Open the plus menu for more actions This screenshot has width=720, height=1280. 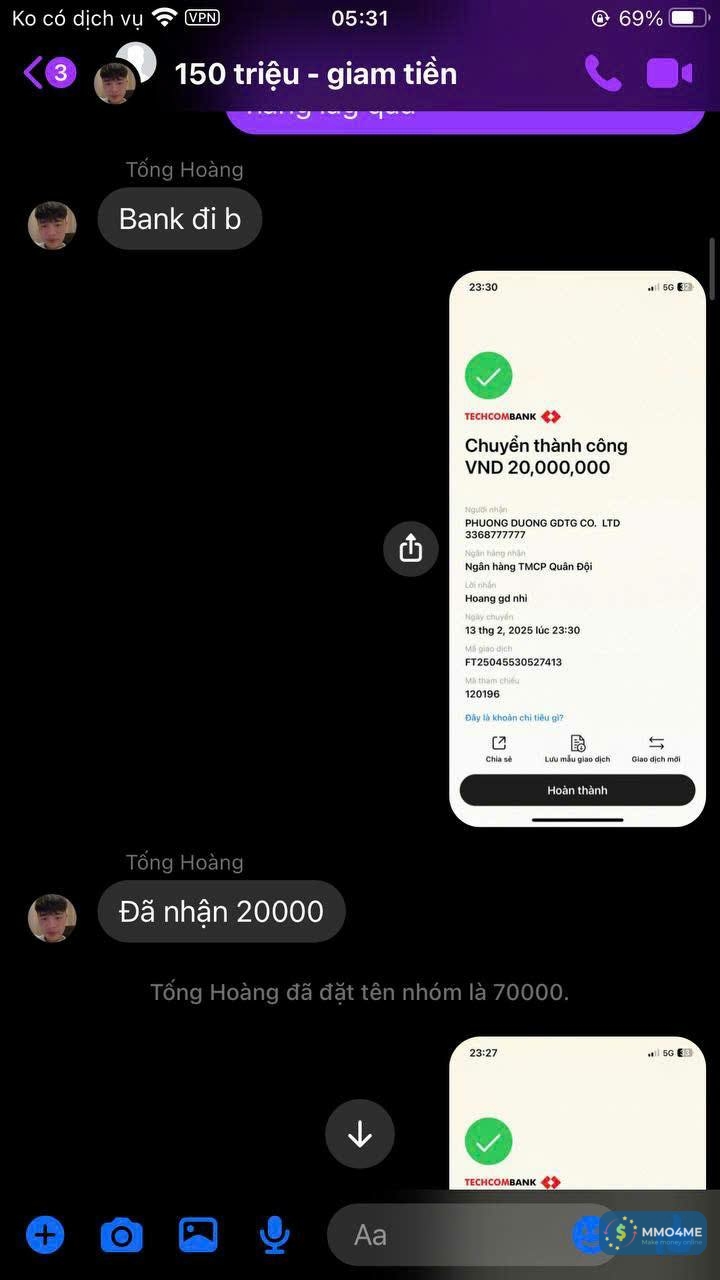point(44,1235)
